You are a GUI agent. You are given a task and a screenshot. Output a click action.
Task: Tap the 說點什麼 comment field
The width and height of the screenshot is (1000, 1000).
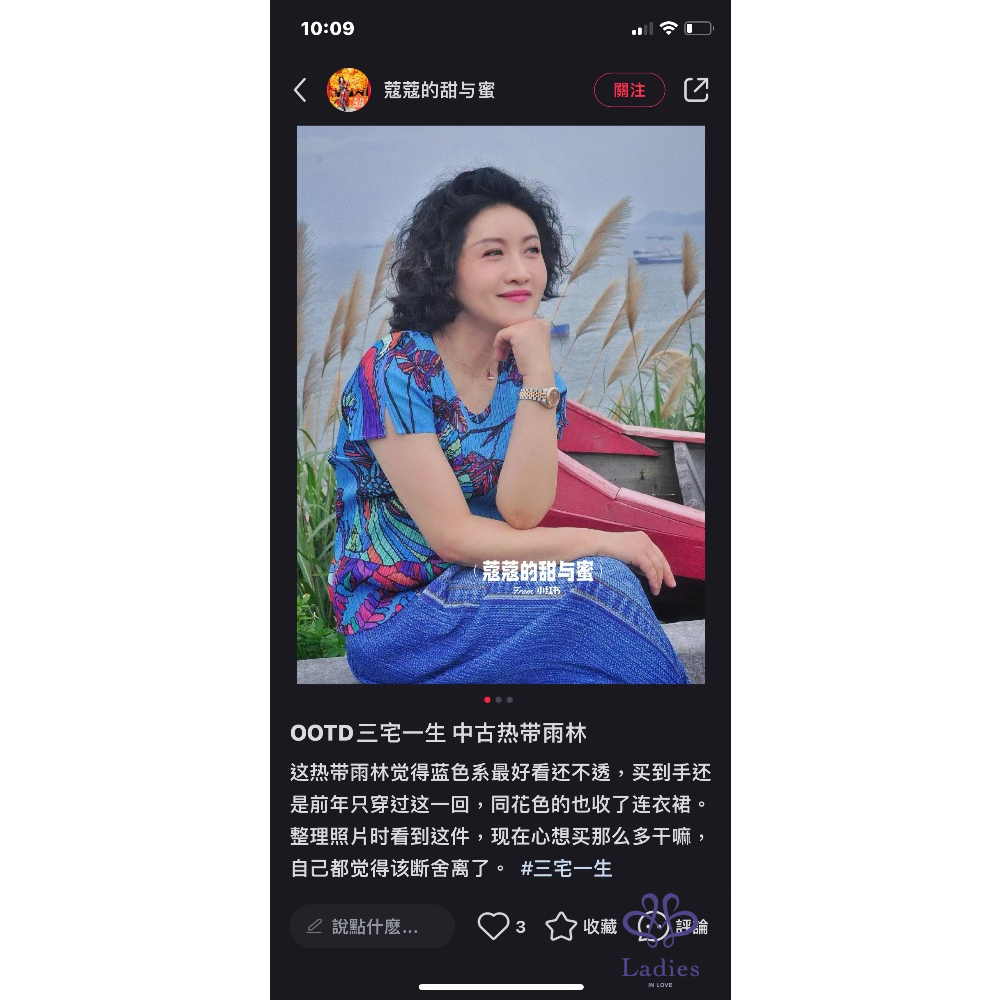[372, 927]
